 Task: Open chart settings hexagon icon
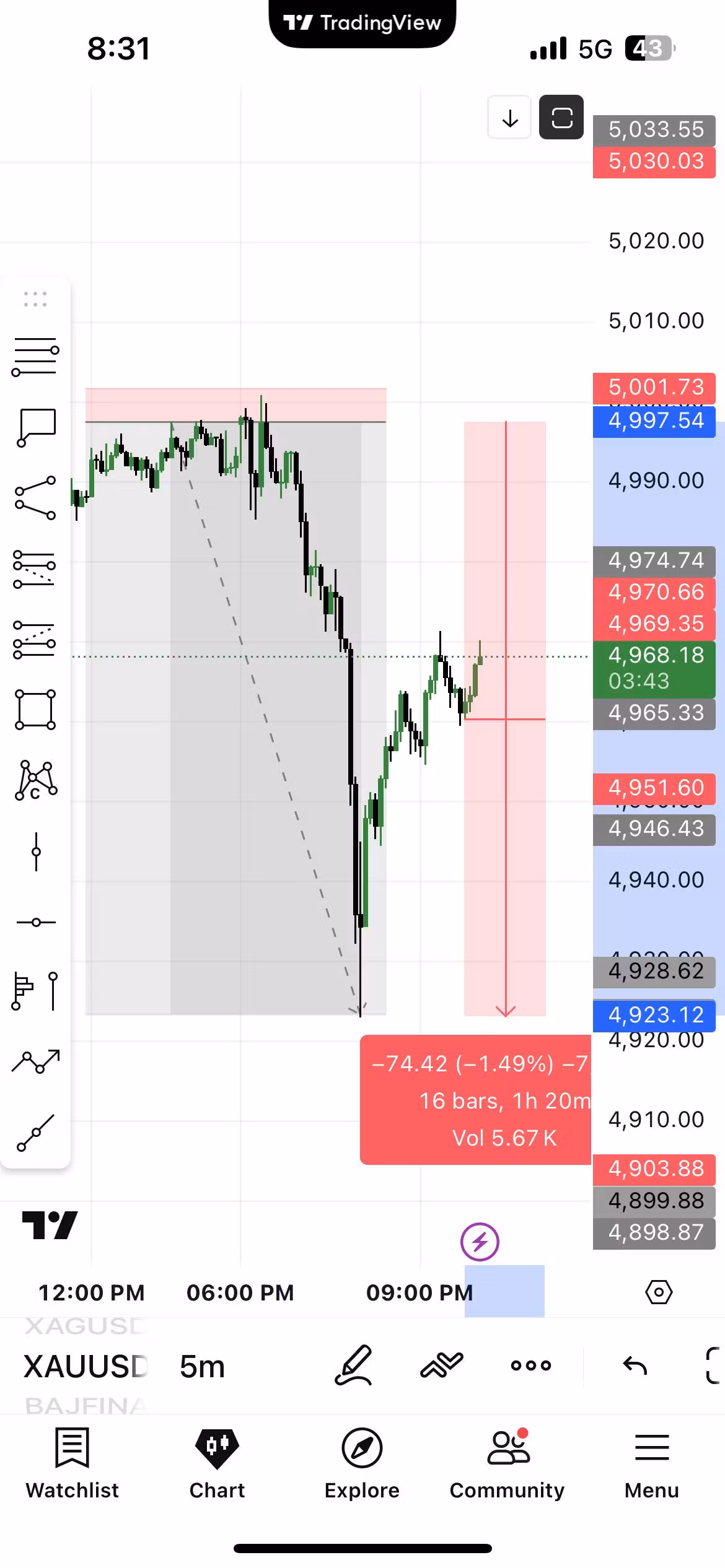658,1292
